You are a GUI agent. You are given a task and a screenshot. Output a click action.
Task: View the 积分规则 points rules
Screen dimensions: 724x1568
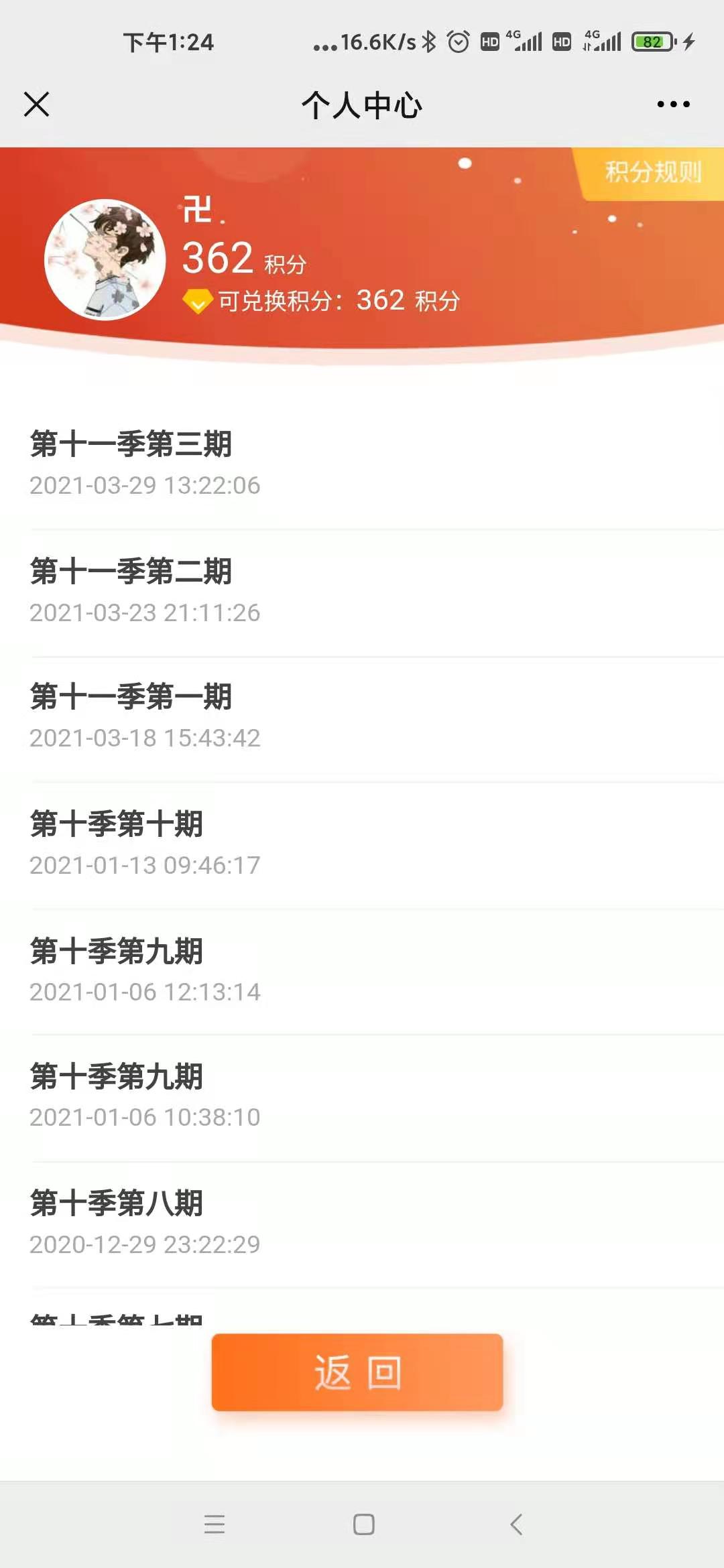(652, 172)
